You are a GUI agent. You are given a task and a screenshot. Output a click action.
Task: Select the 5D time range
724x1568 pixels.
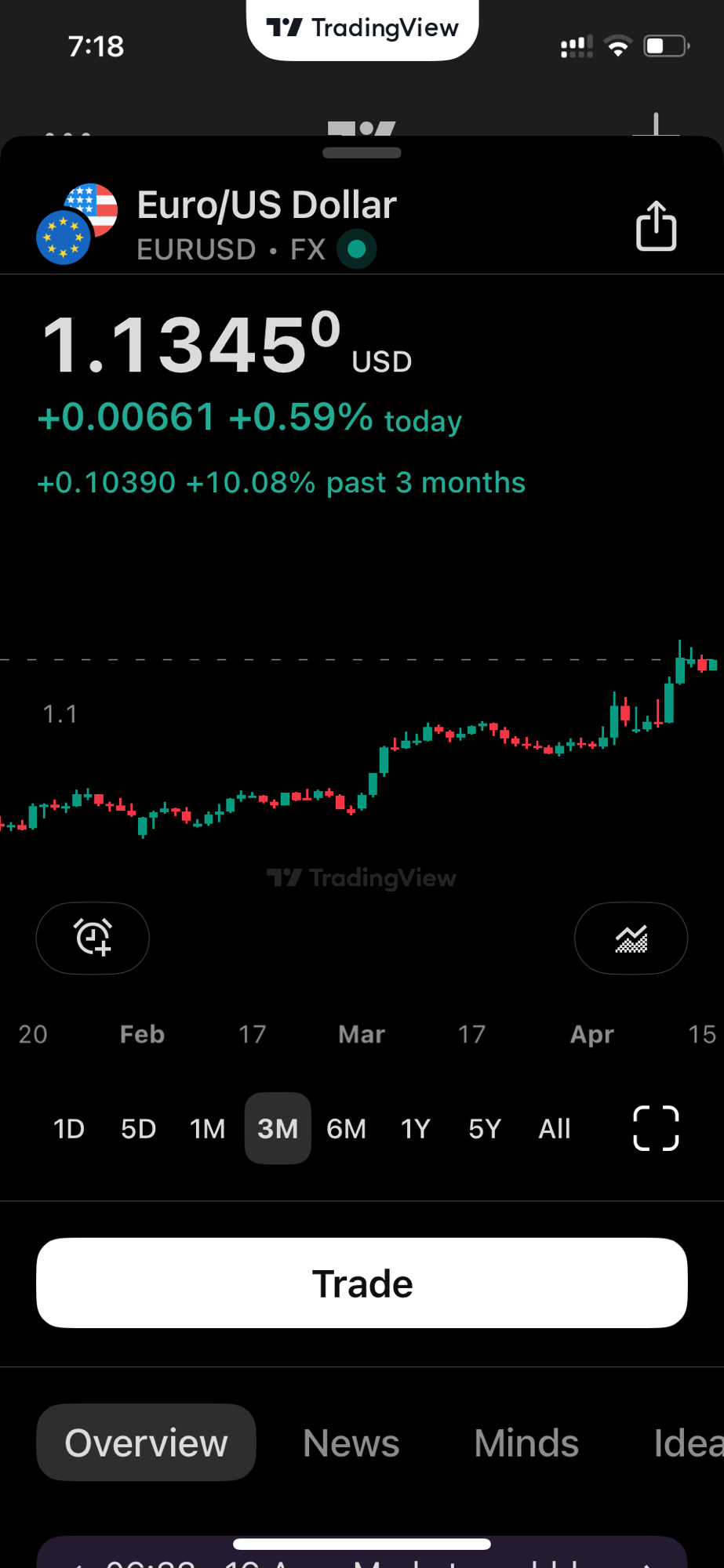(138, 1128)
